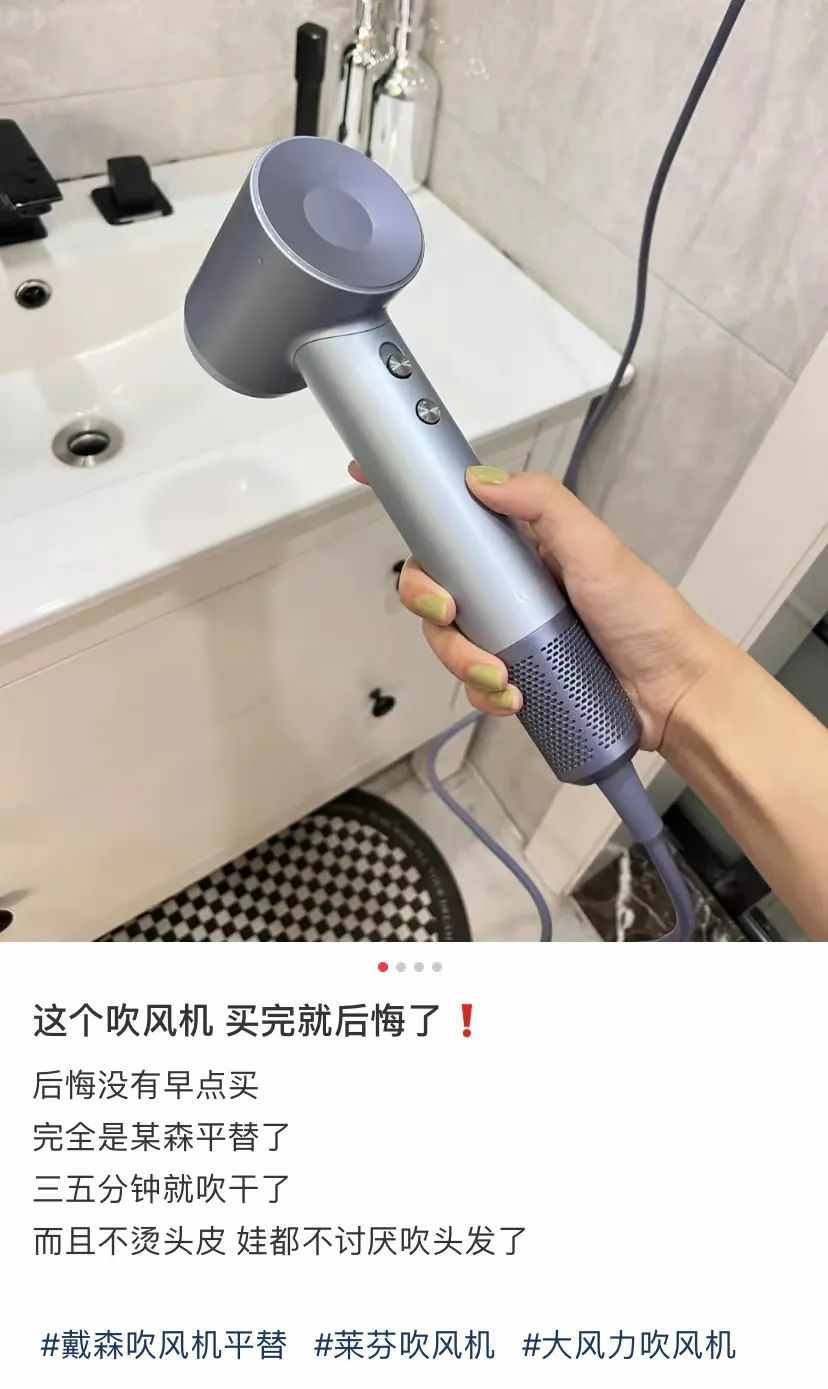
Task: Tap the photo page indicator dots
Action: coord(410,967)
